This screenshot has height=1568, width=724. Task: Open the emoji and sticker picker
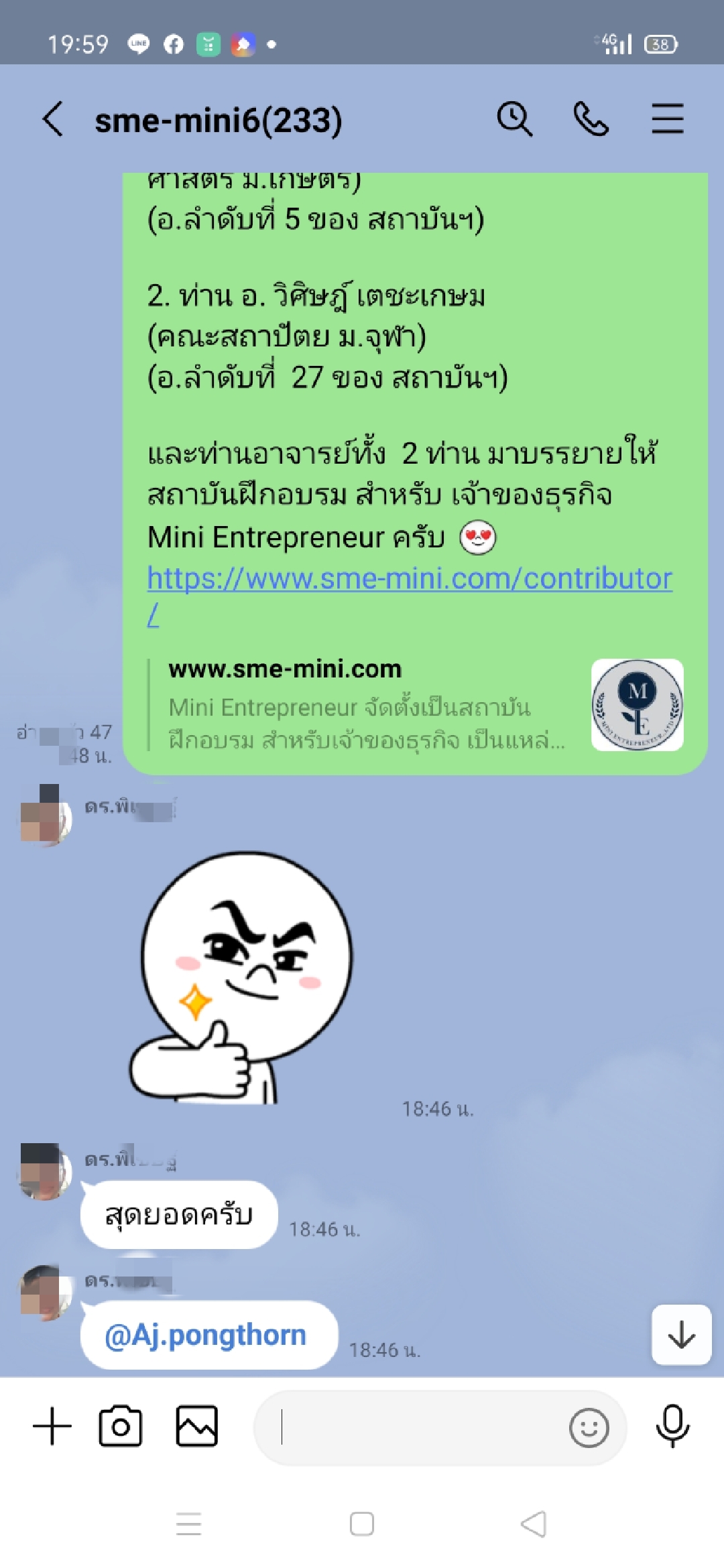coord(589,1427)
